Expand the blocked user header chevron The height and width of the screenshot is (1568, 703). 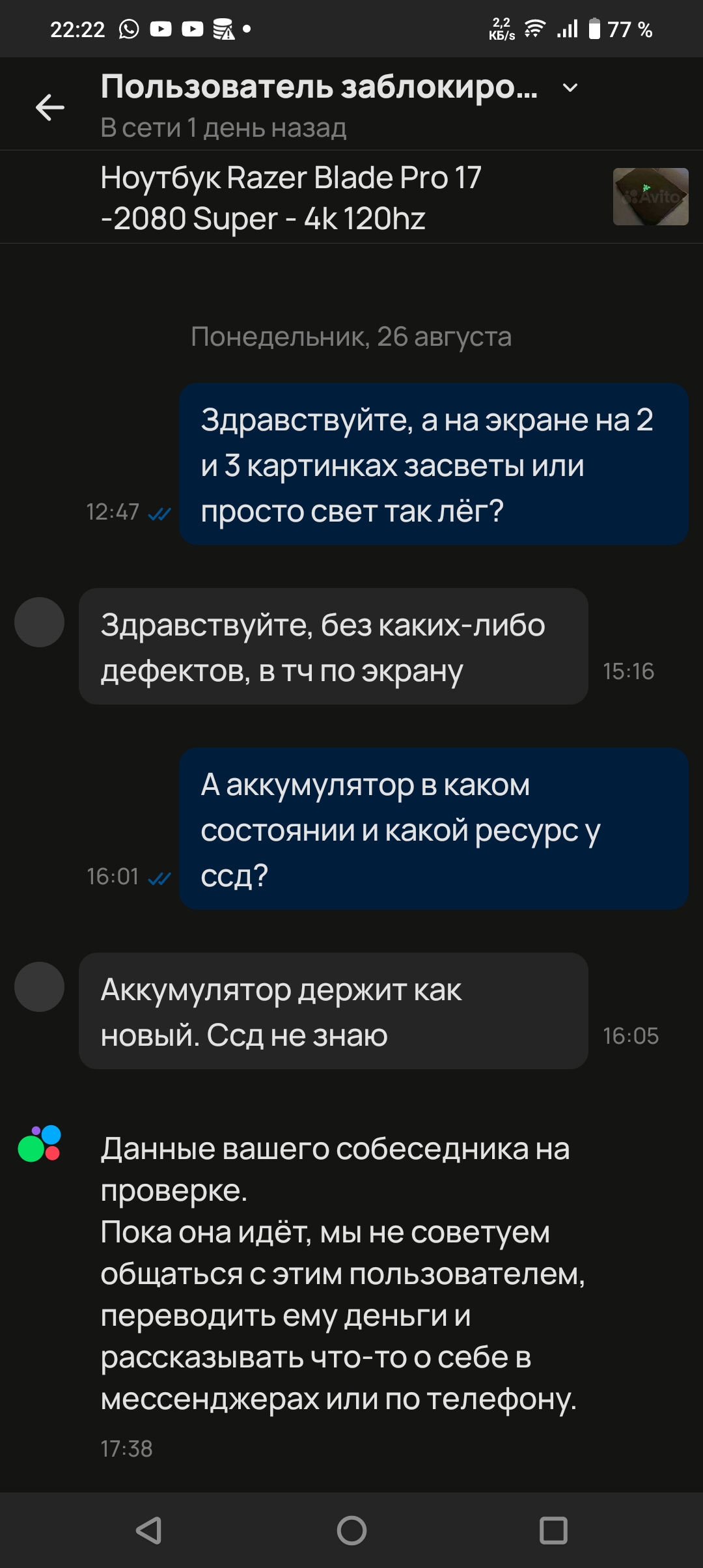(x=570, y=88)
